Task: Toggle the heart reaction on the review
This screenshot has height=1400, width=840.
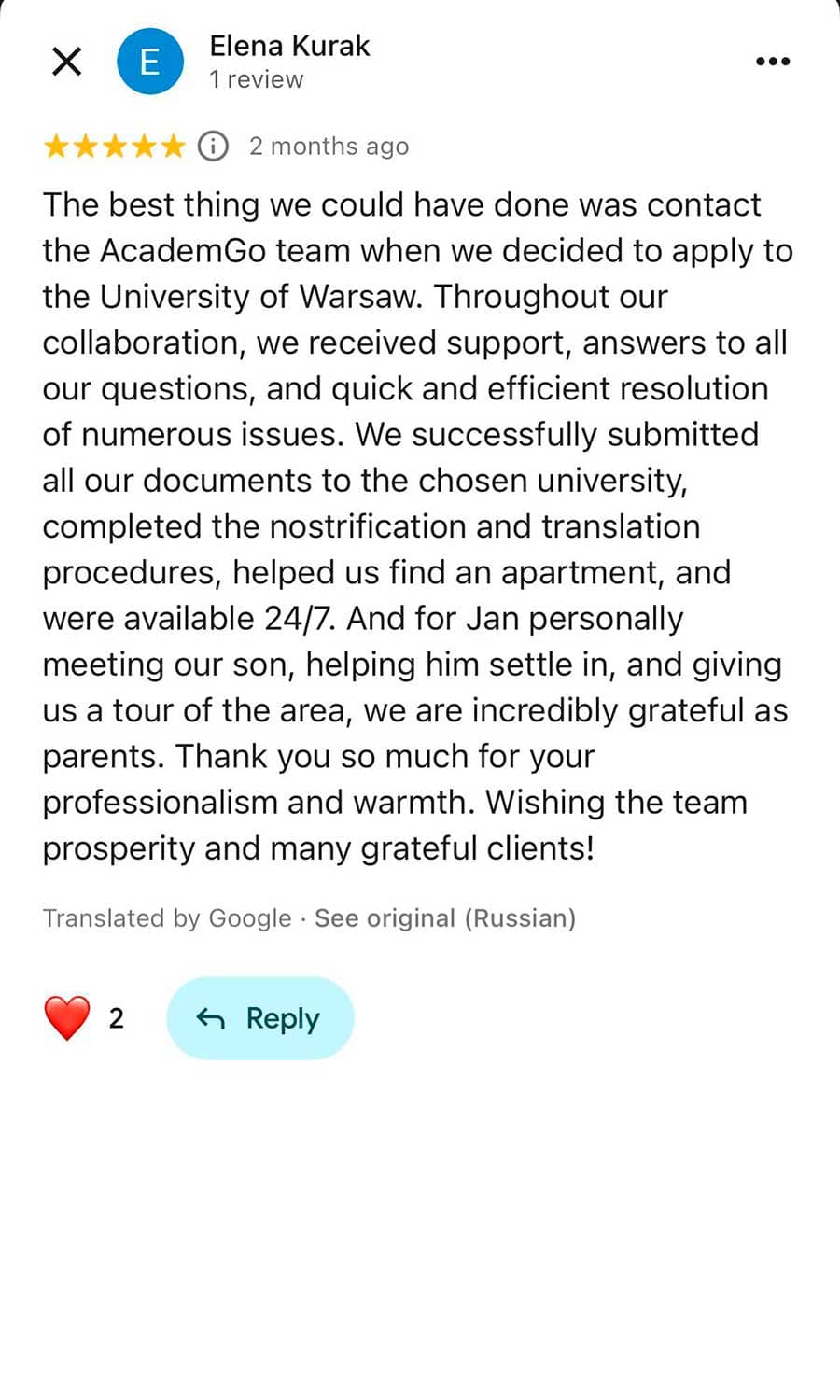Action: (66, 1017)
